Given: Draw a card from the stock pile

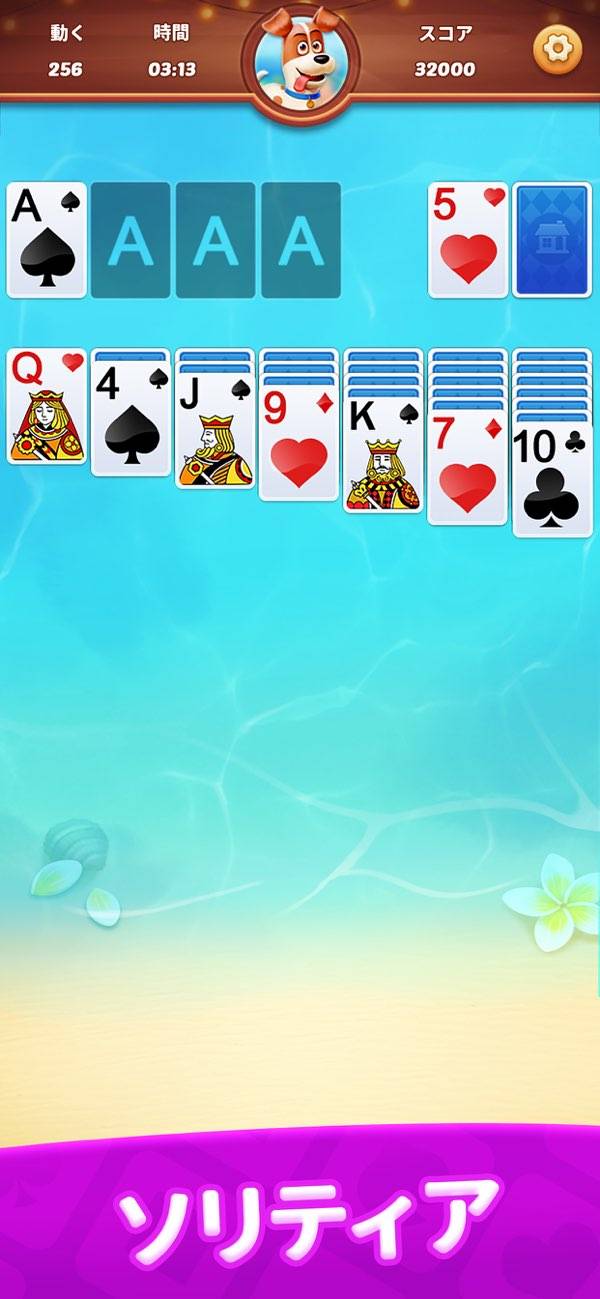Looking at the screenshot, I should 552,240.
